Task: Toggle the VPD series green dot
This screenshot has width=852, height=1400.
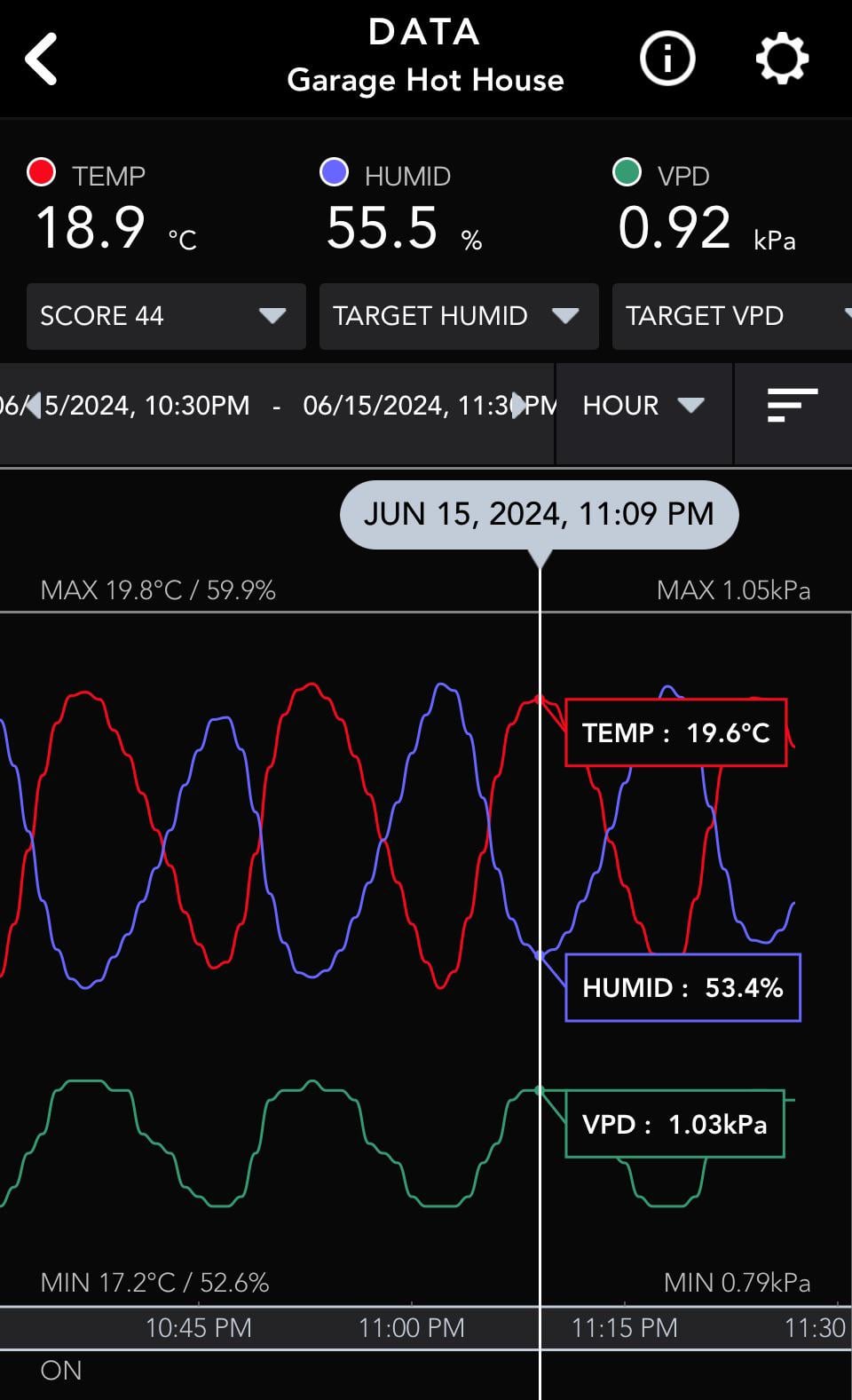Action: click(627, 172)
